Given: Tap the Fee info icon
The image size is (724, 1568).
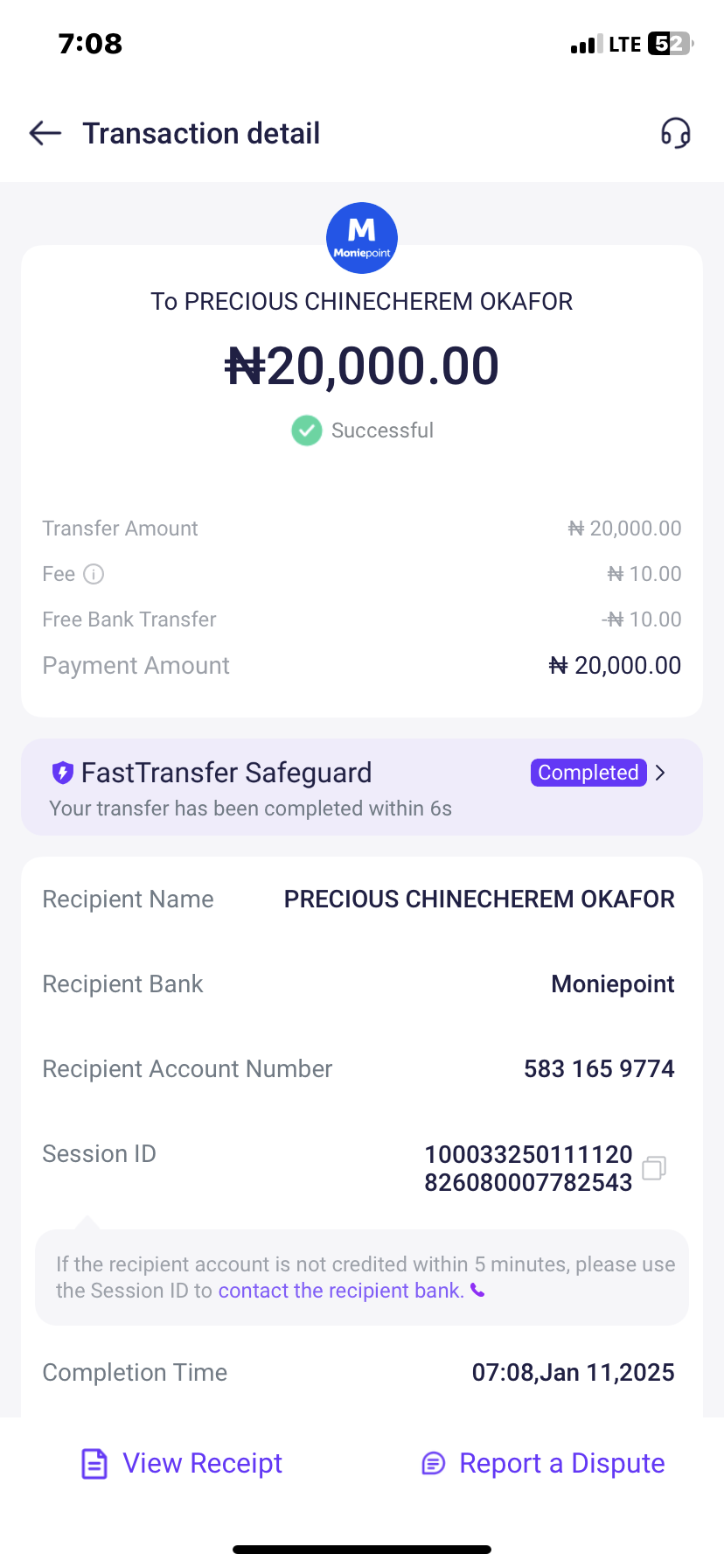Looking at the screenshot, I should point(94,574).
